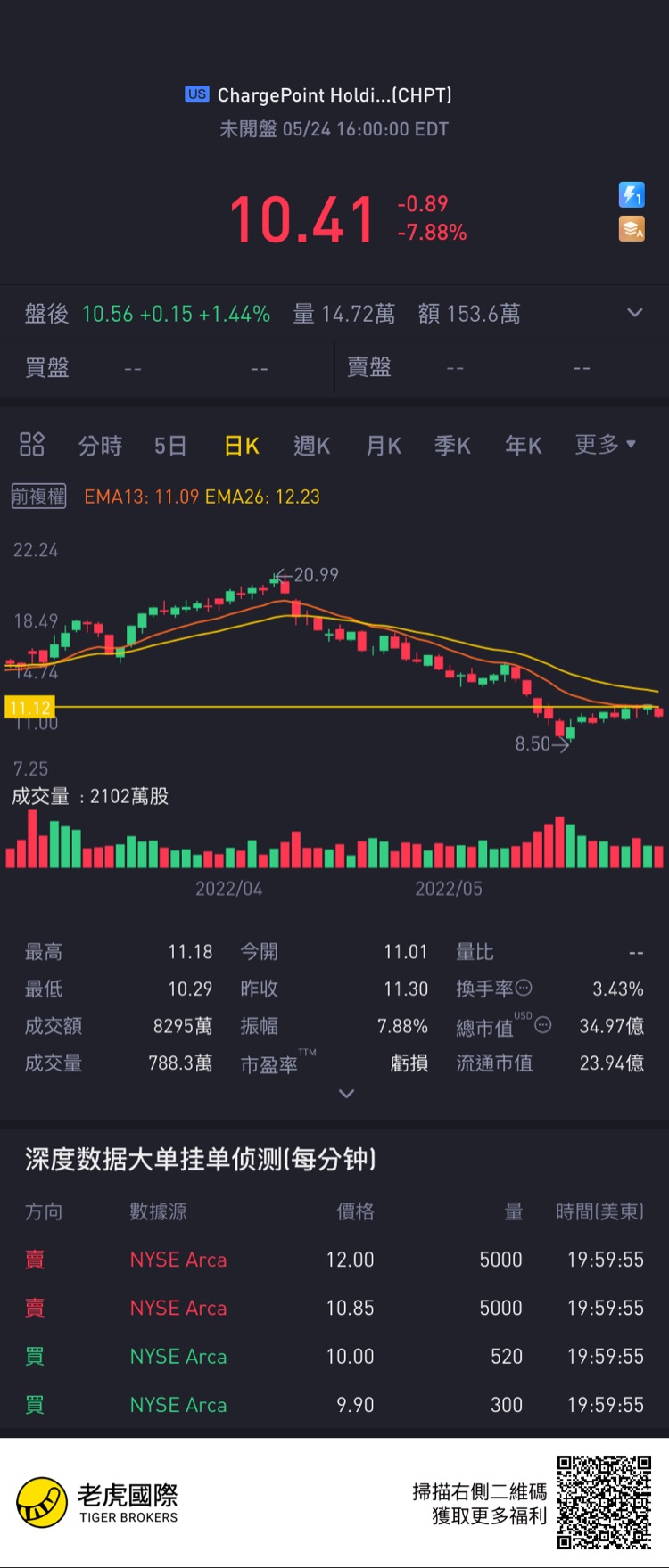Open the orange layers icon

[632, 229]
